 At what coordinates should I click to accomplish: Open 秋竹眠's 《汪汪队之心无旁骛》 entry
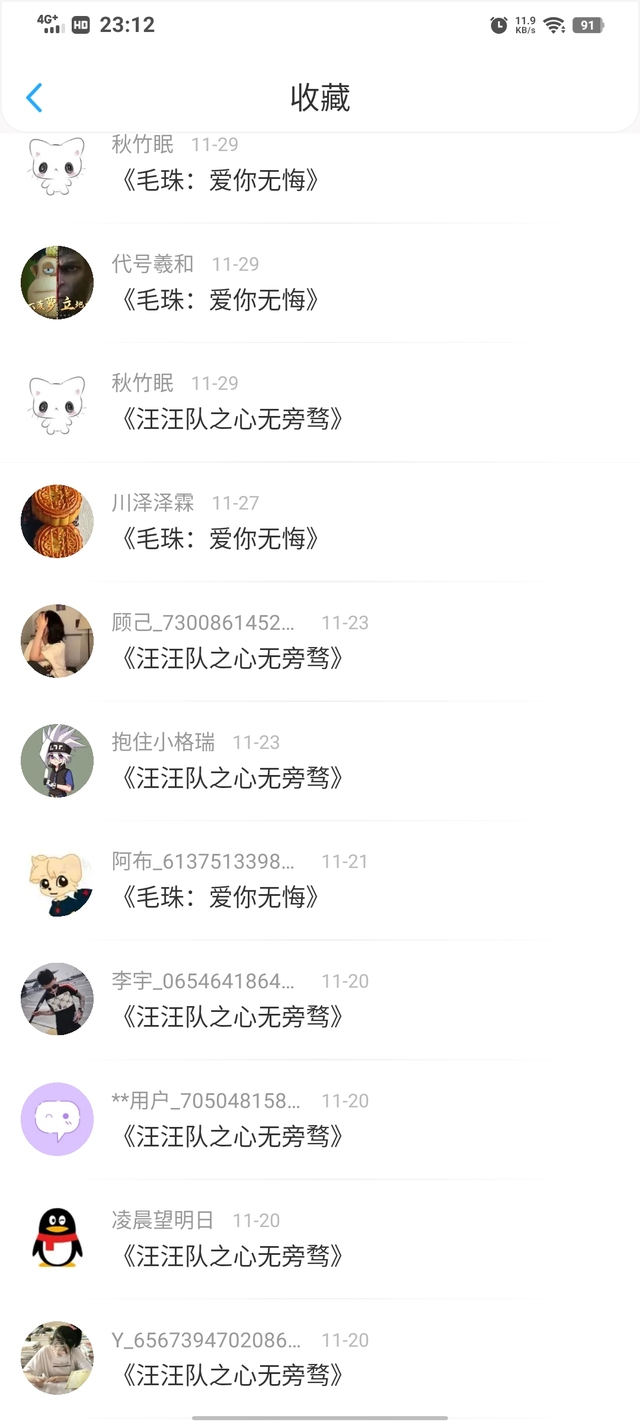(x=232, y=419)
